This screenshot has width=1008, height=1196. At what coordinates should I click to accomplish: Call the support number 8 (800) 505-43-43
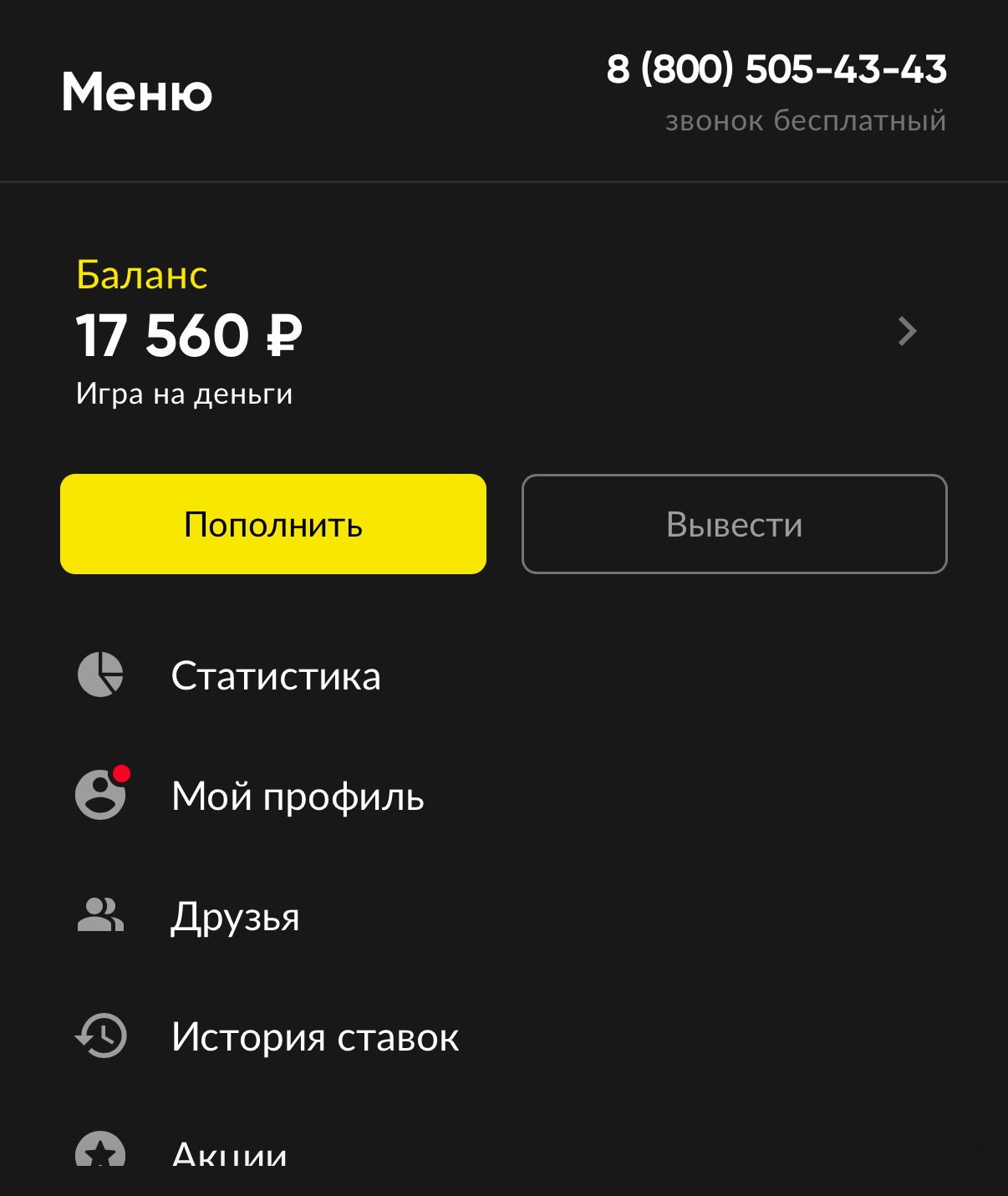click(776, 69)
